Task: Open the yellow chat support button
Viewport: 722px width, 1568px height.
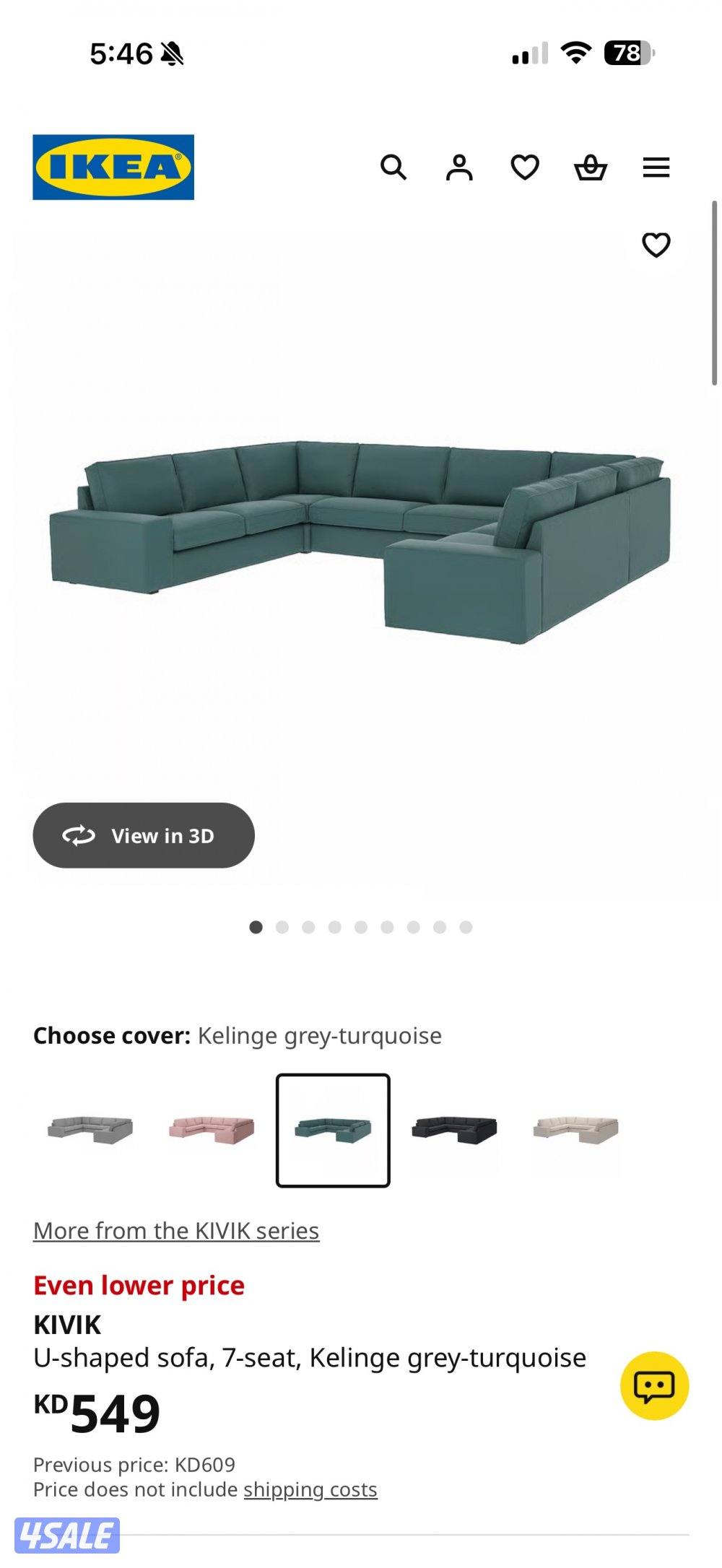Action: click(654, 1385)
